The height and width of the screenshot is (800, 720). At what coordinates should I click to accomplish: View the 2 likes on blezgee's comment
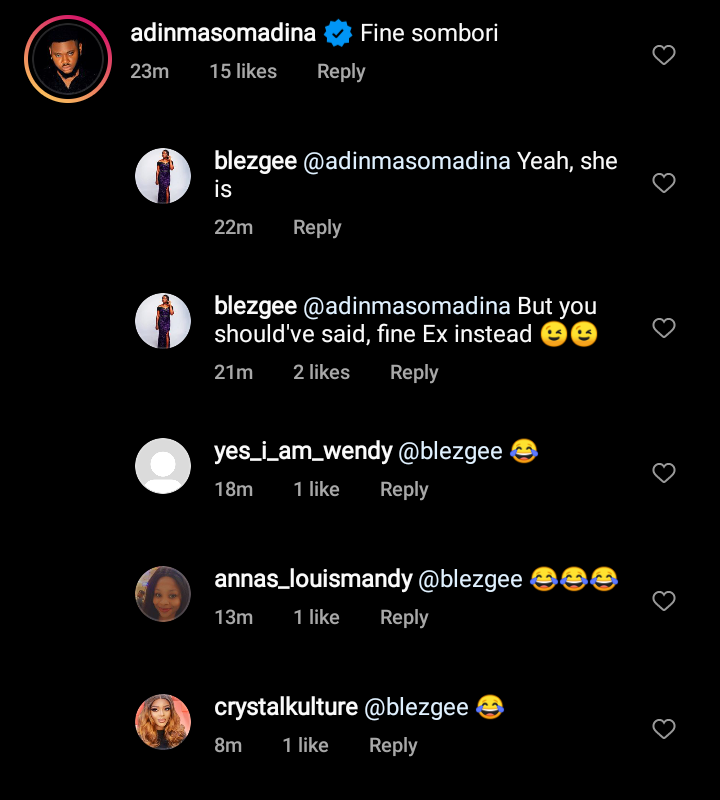click(x=321, y=372)
